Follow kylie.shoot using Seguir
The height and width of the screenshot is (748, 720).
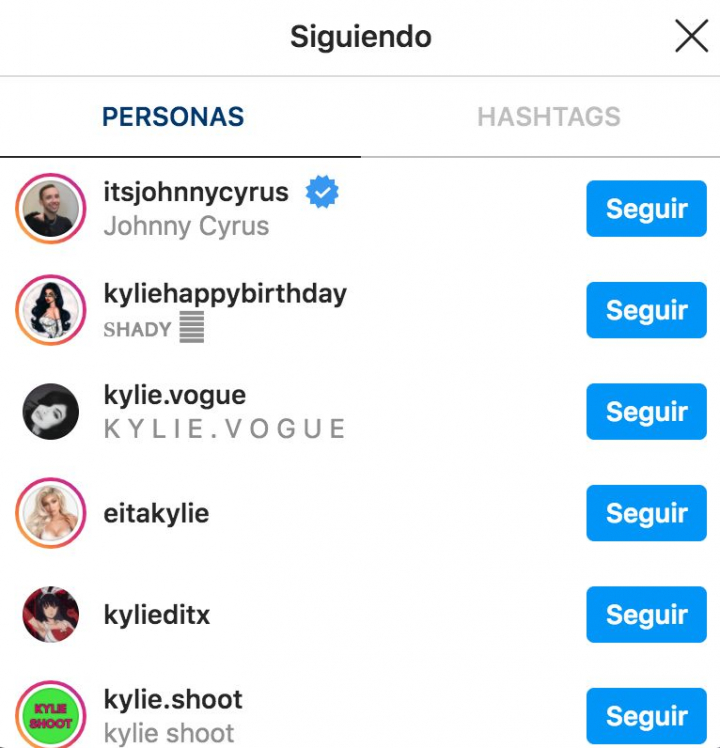(646, 716)
